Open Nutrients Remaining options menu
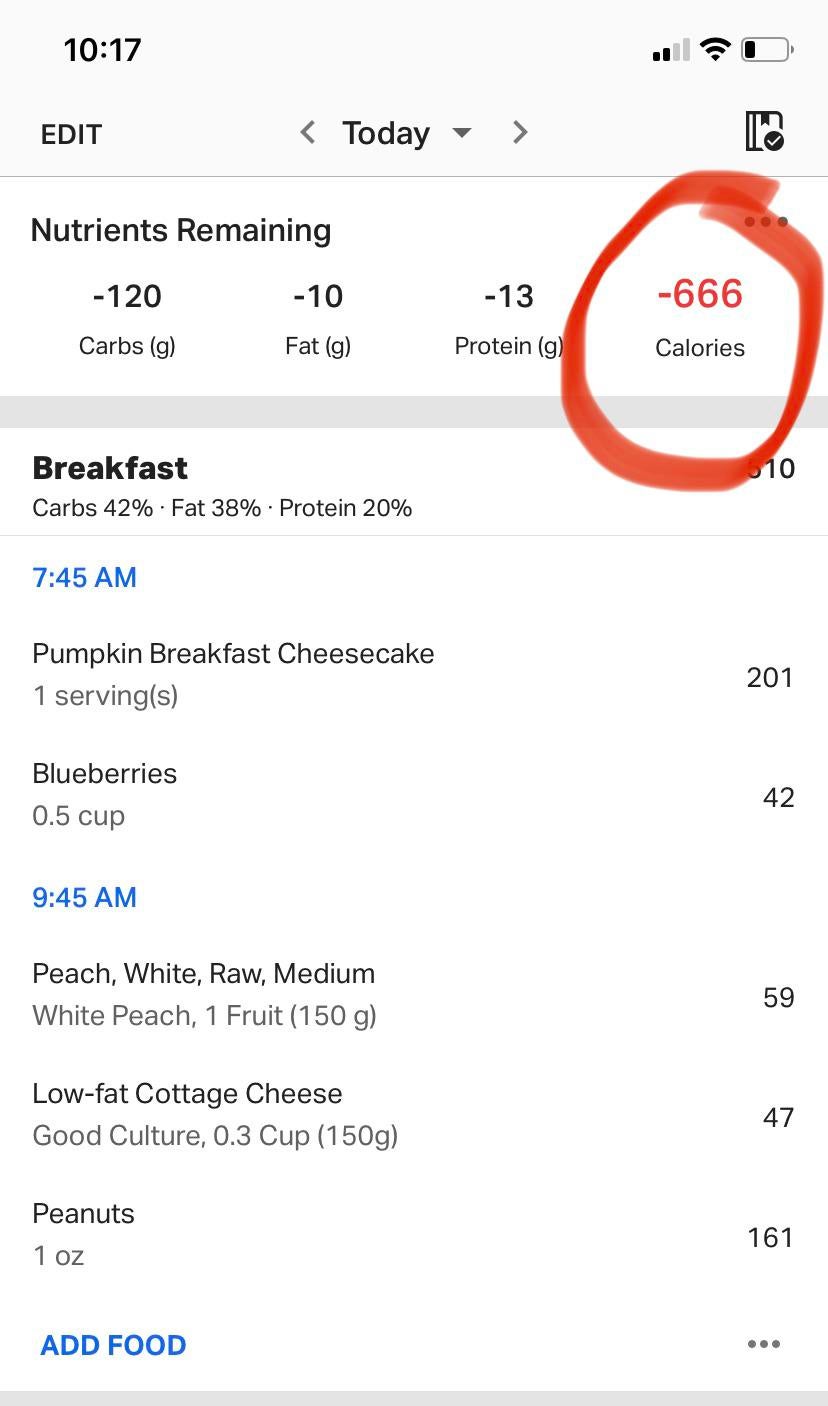Viewport: 828px width, 1406px height. tap(766, 221)
